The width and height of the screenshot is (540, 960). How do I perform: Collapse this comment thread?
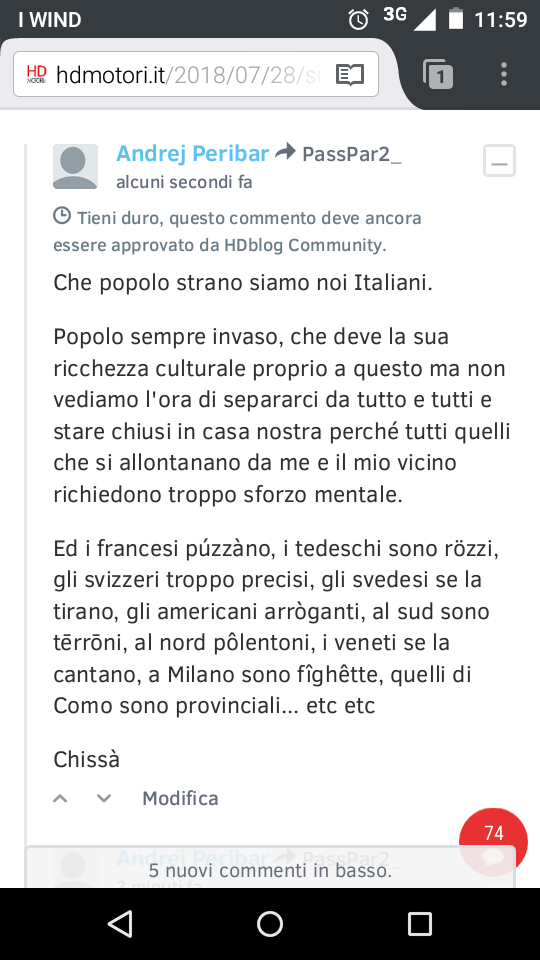point(499,161)
